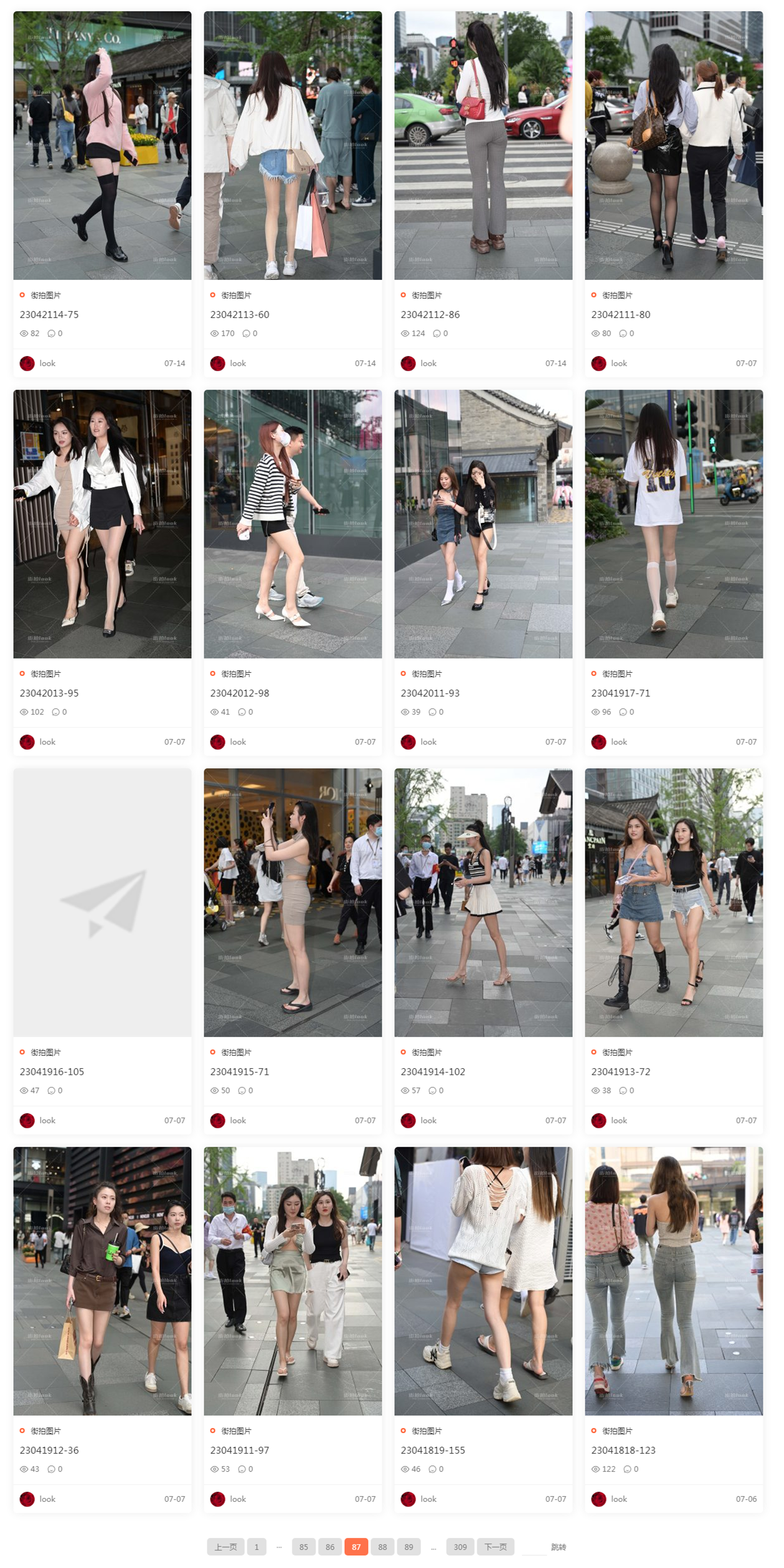Focus the page number input box
The width and height of the screenshot is (784, 1568).
pos(533,1547)
